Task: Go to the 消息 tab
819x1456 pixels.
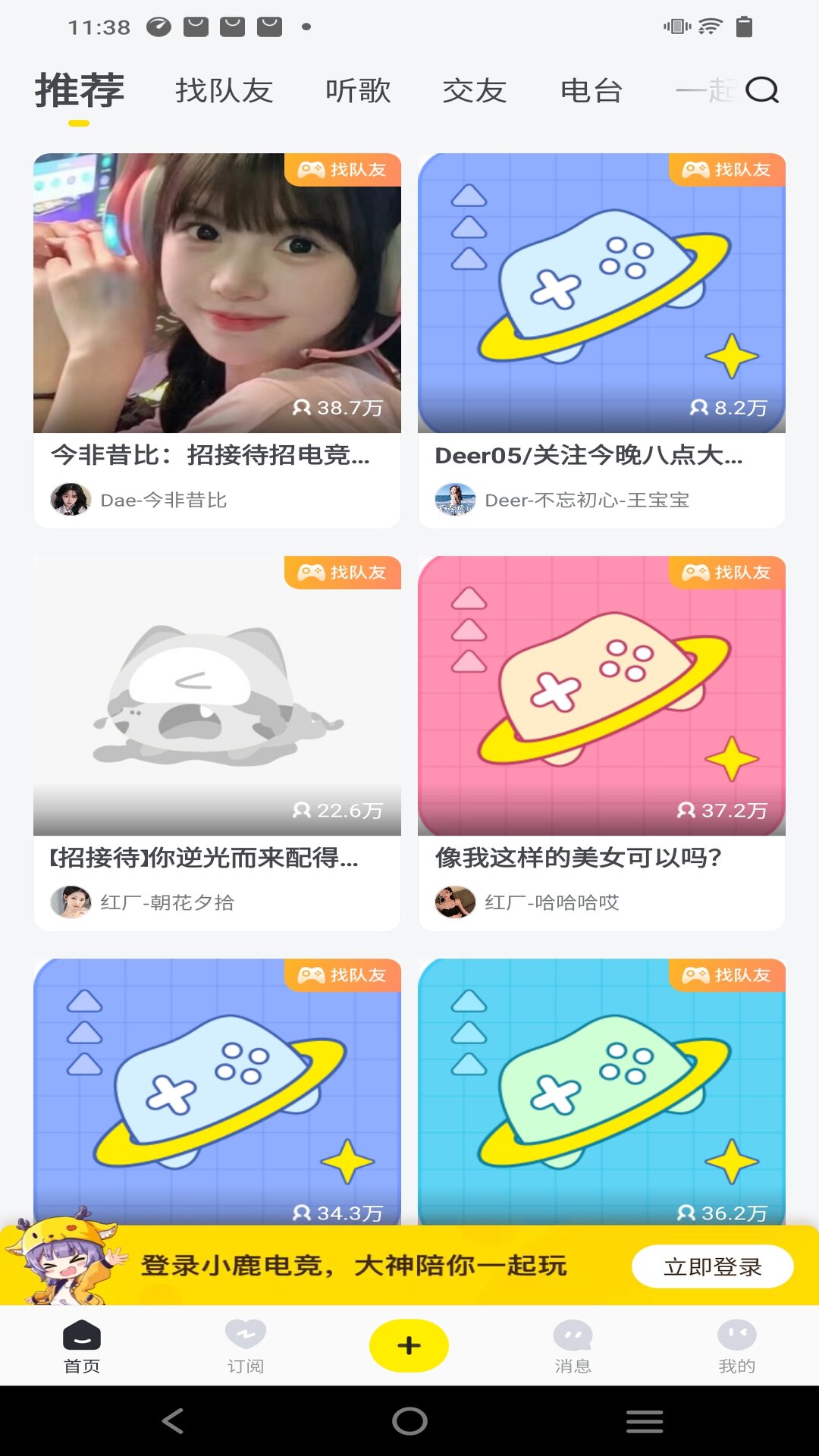Action: 573,1346
